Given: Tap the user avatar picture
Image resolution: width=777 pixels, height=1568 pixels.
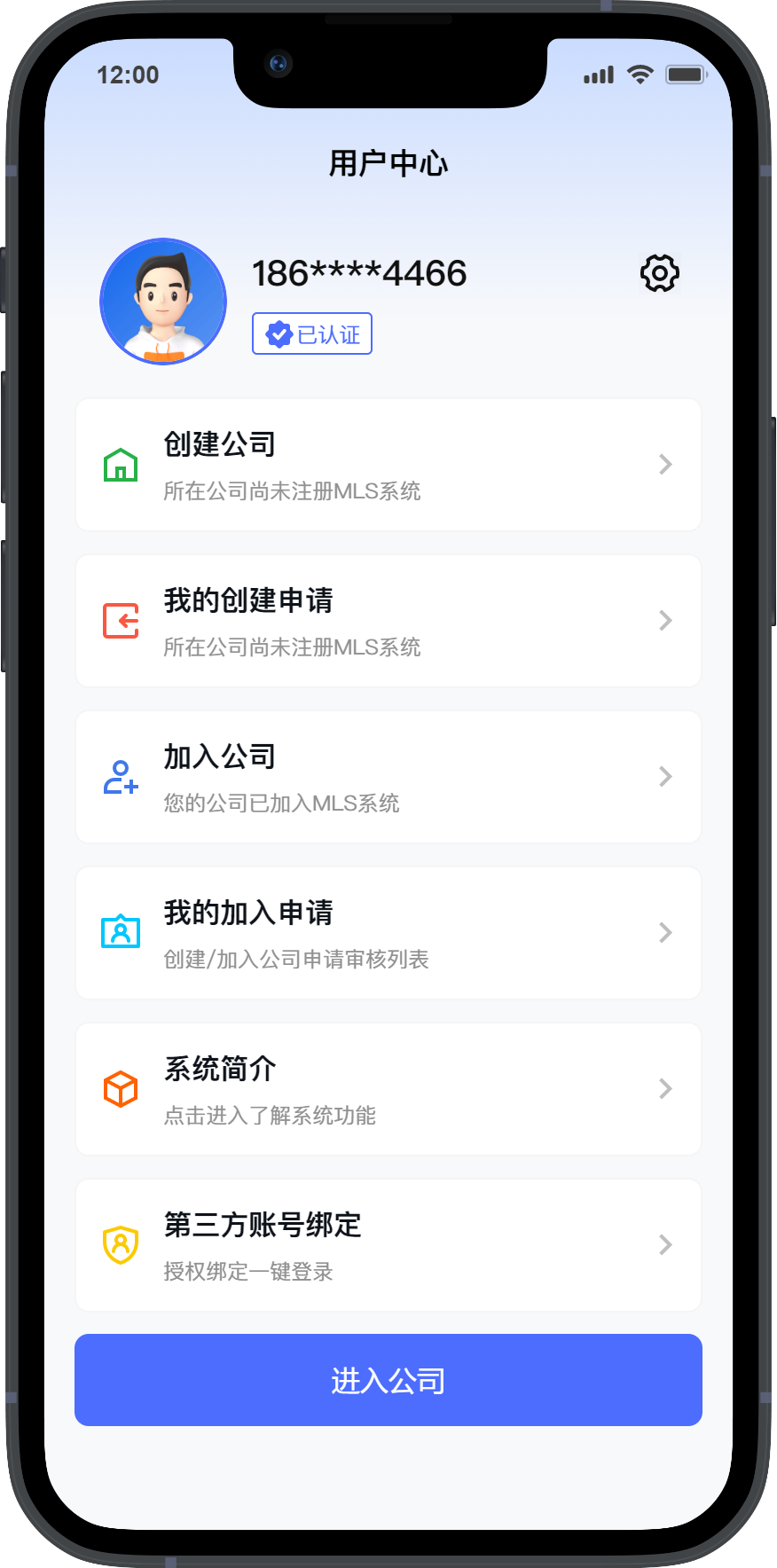Looking at the screenshot, I should (x=163, y=301).
